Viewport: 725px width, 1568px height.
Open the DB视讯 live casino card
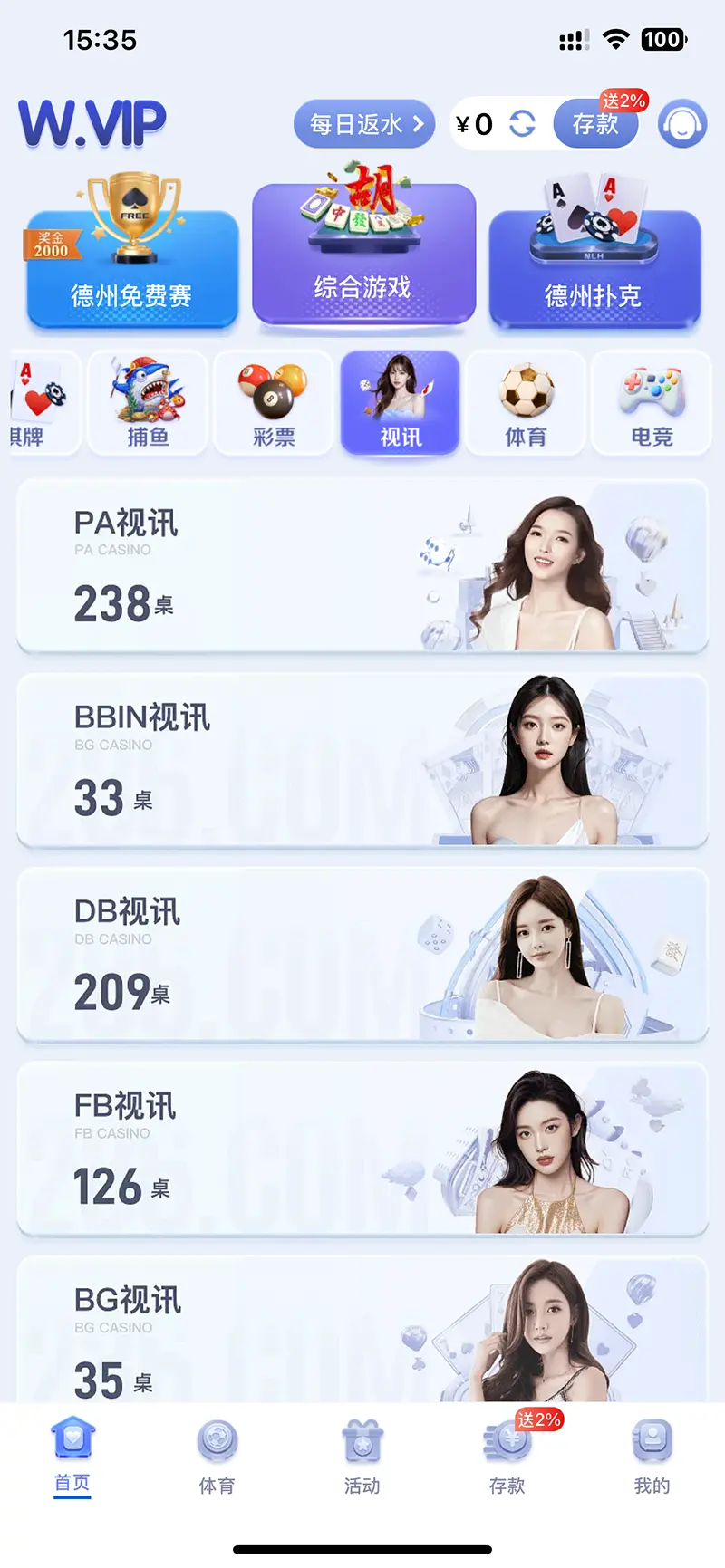pyautogui.click(x=362, y=956)
